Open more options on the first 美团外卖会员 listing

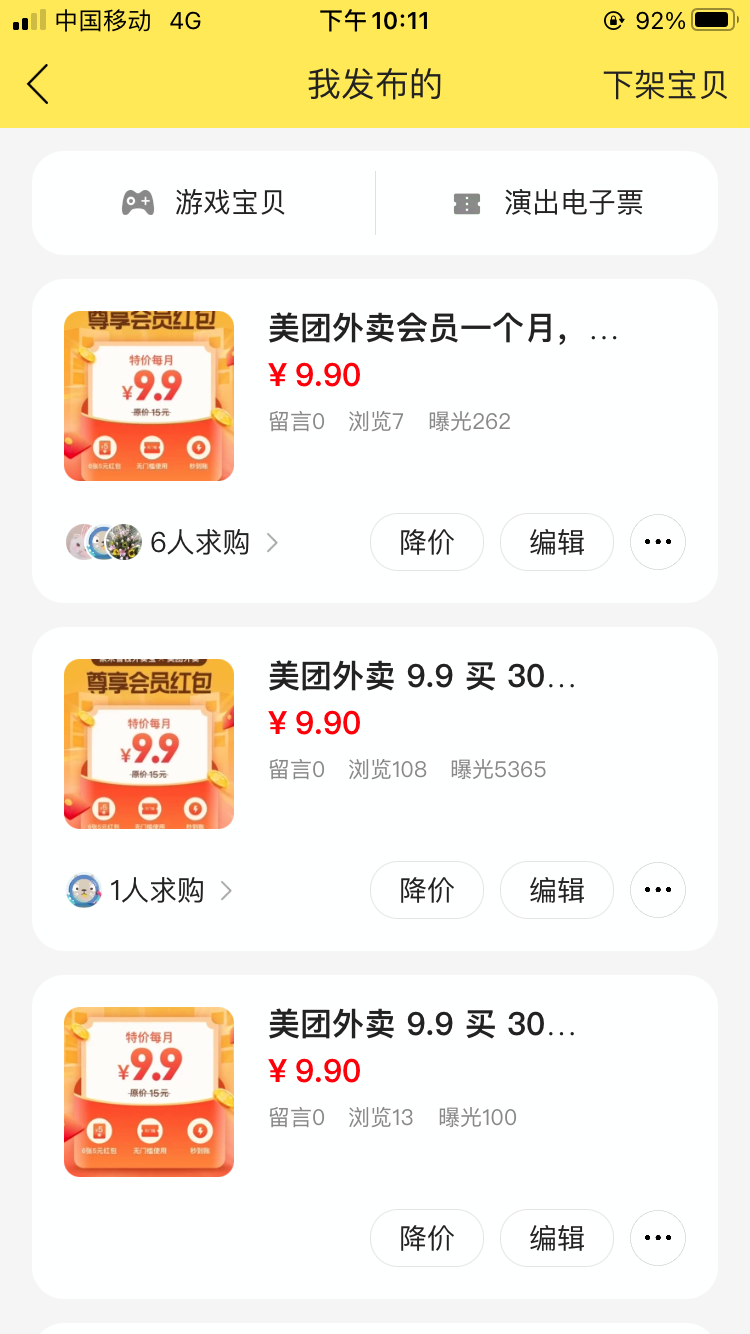click(657, 542)
